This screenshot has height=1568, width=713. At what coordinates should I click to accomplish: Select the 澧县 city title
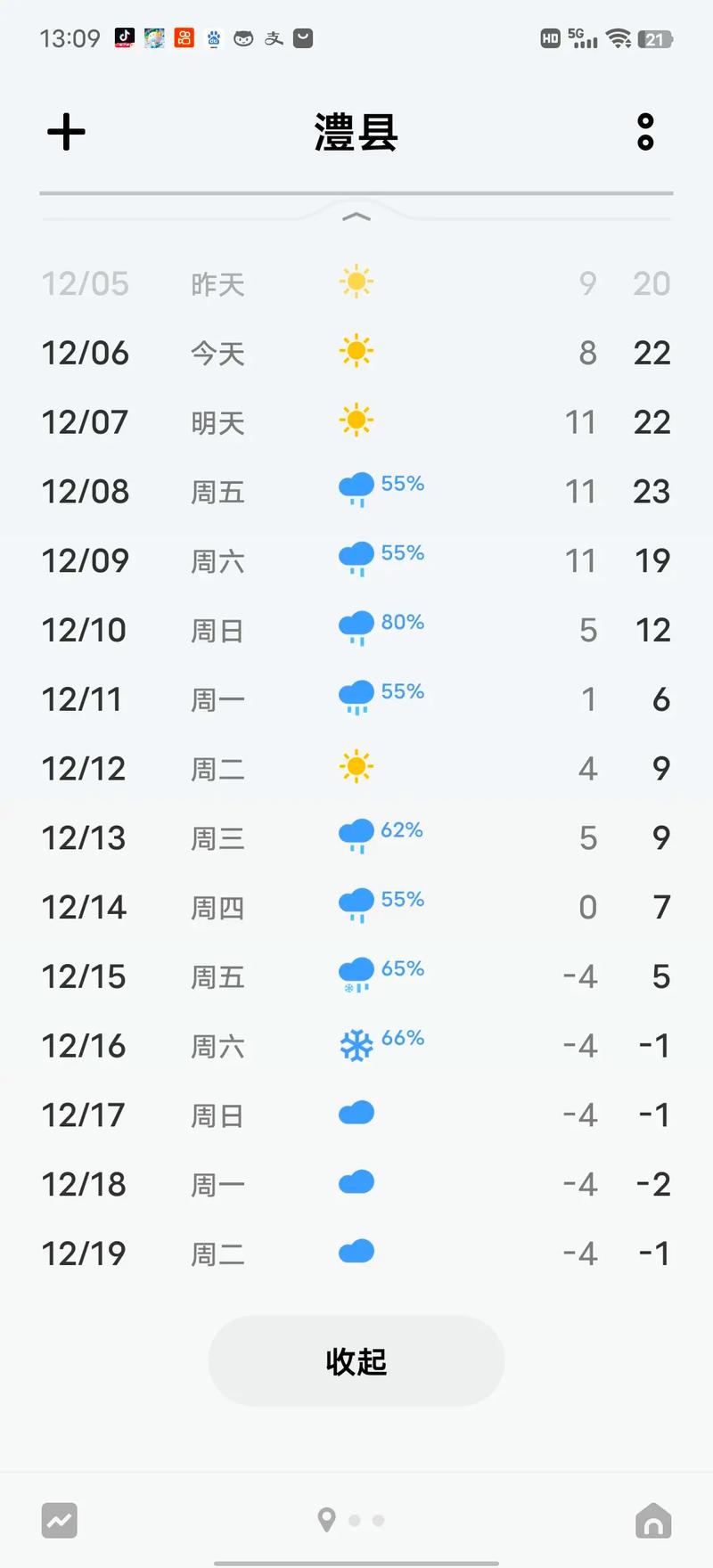[356, 132]
